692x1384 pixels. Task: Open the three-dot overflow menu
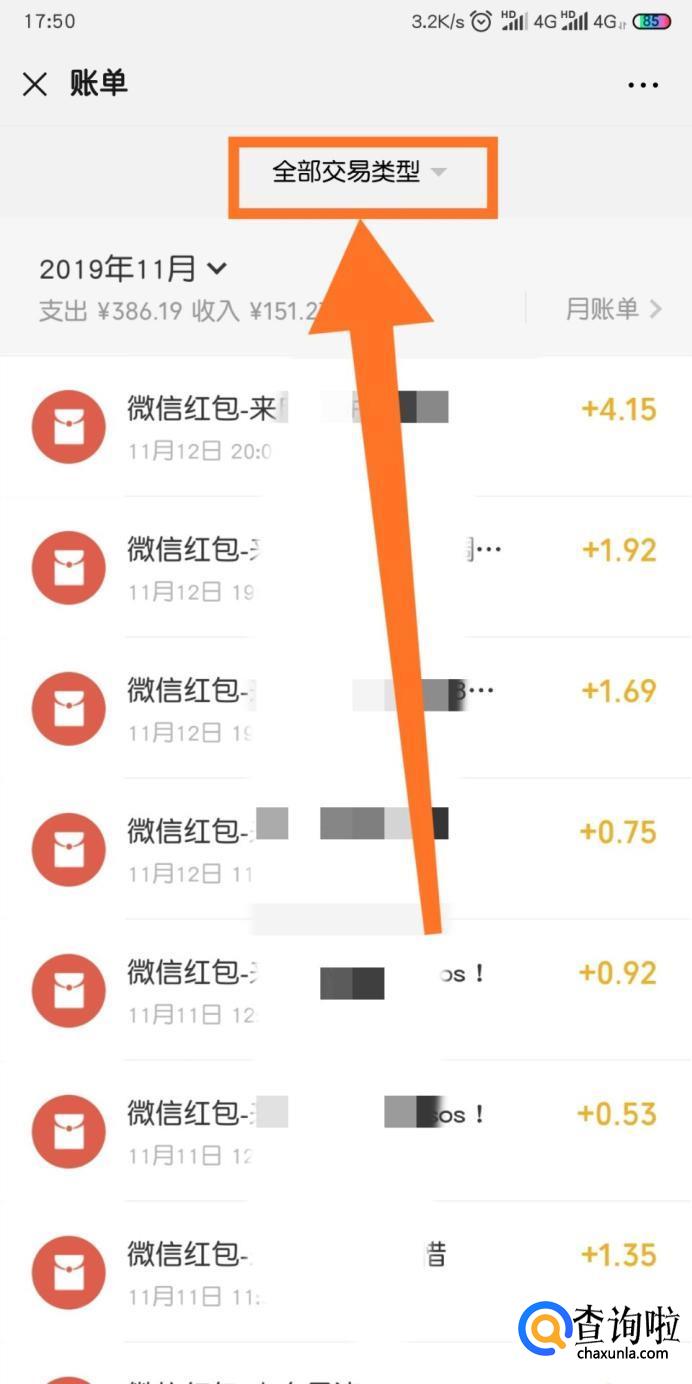click(643, 85)
